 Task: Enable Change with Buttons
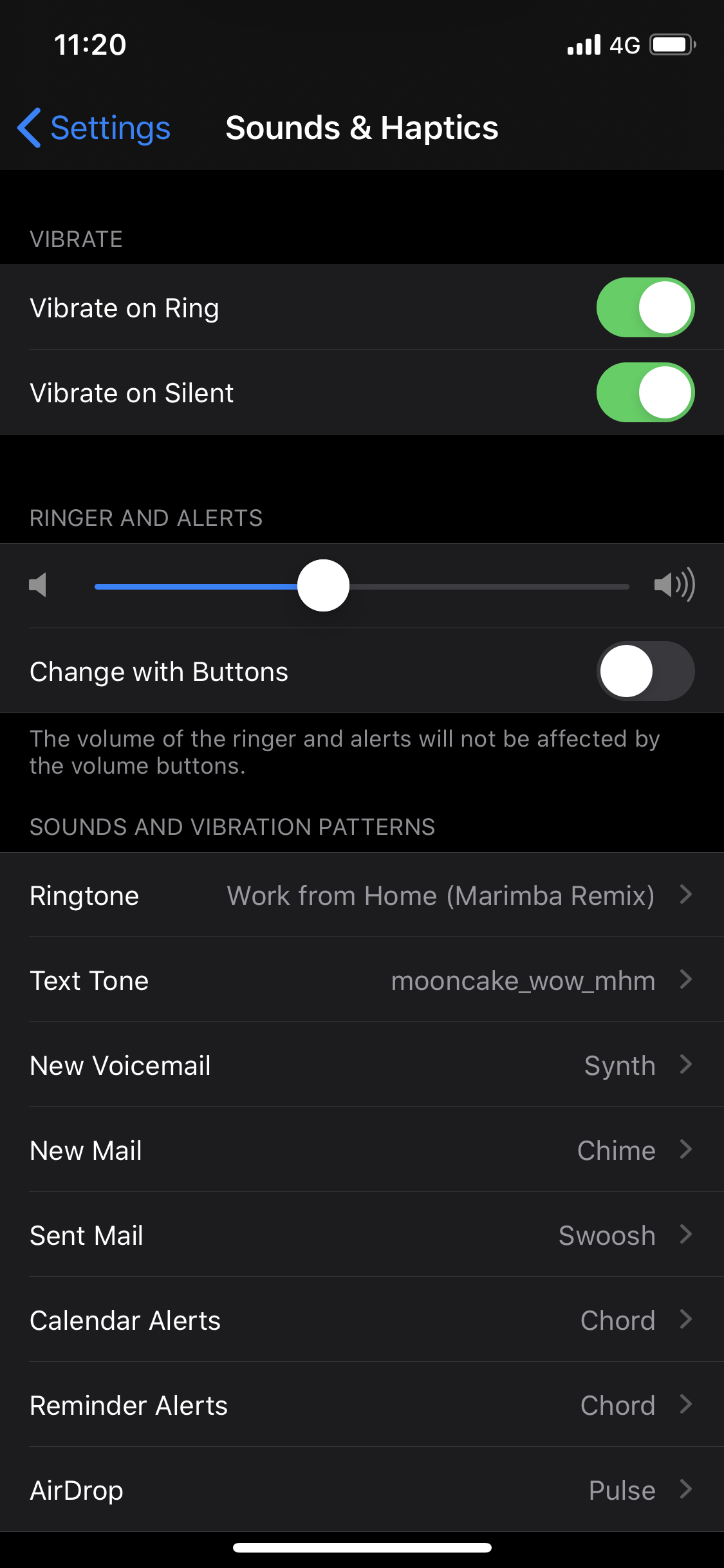(645, 671)
